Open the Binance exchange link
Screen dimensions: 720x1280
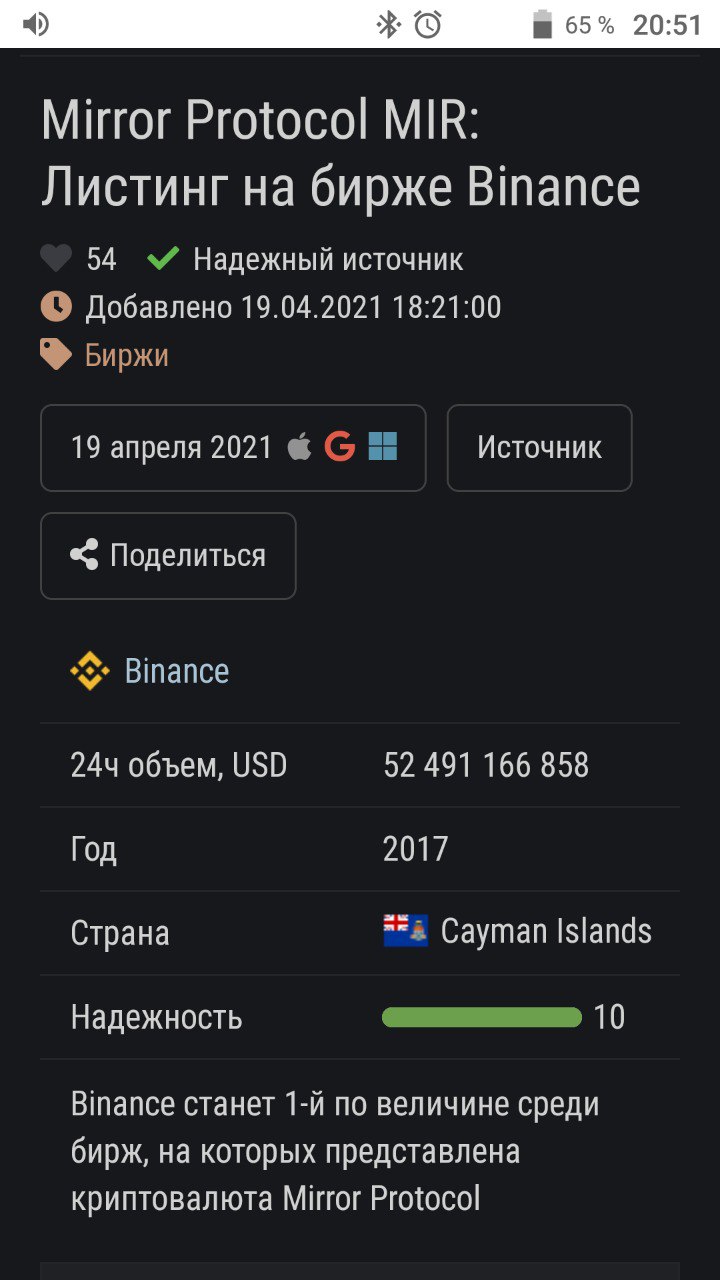176,671
